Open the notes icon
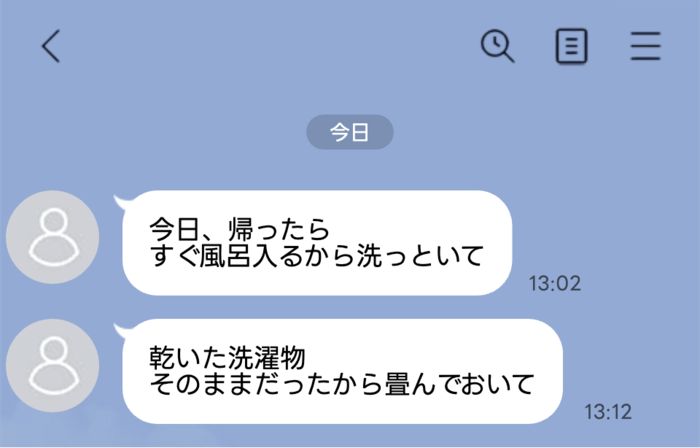 pyautogui.click(x=571, y=46)
